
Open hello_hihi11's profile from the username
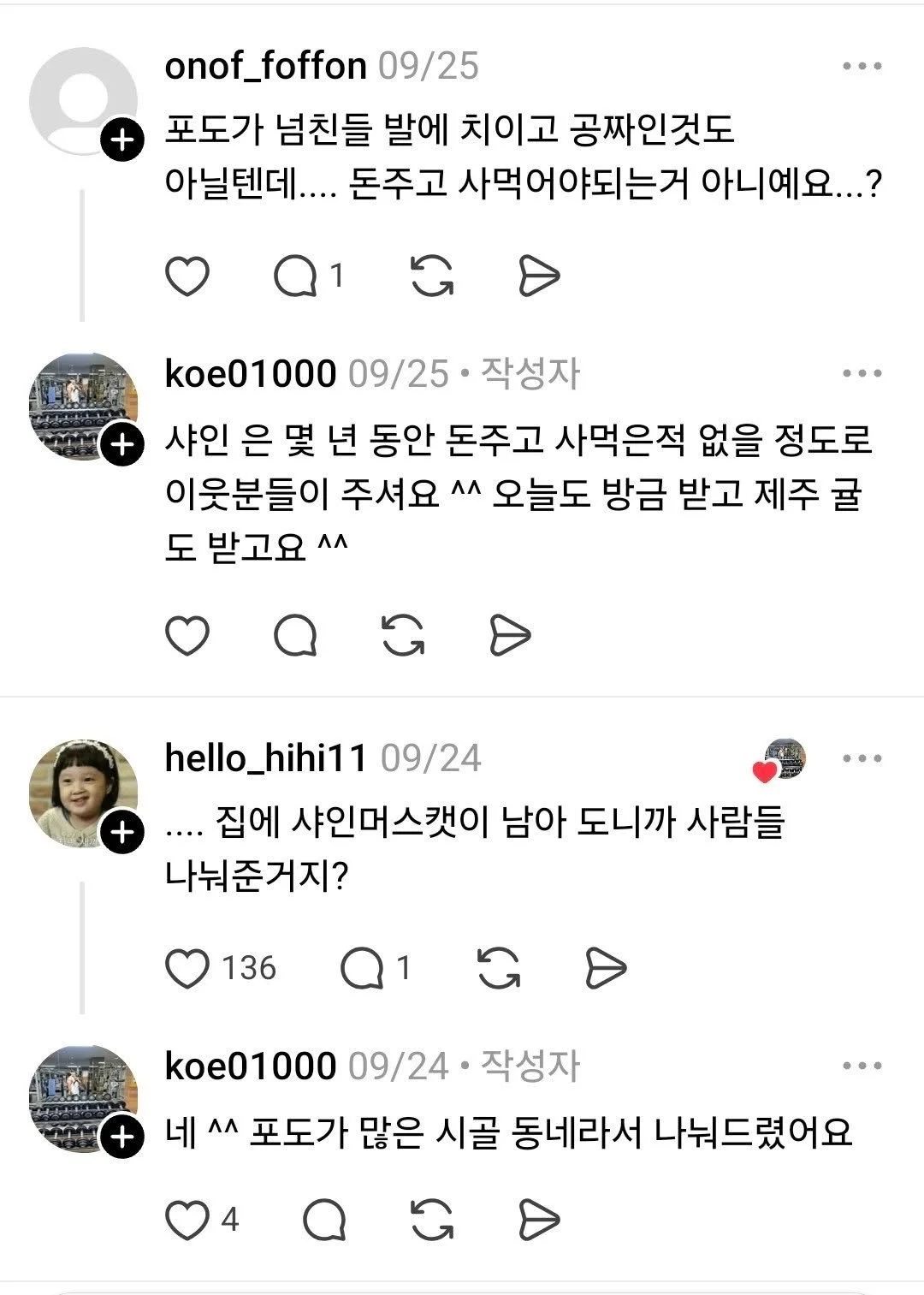265,758
